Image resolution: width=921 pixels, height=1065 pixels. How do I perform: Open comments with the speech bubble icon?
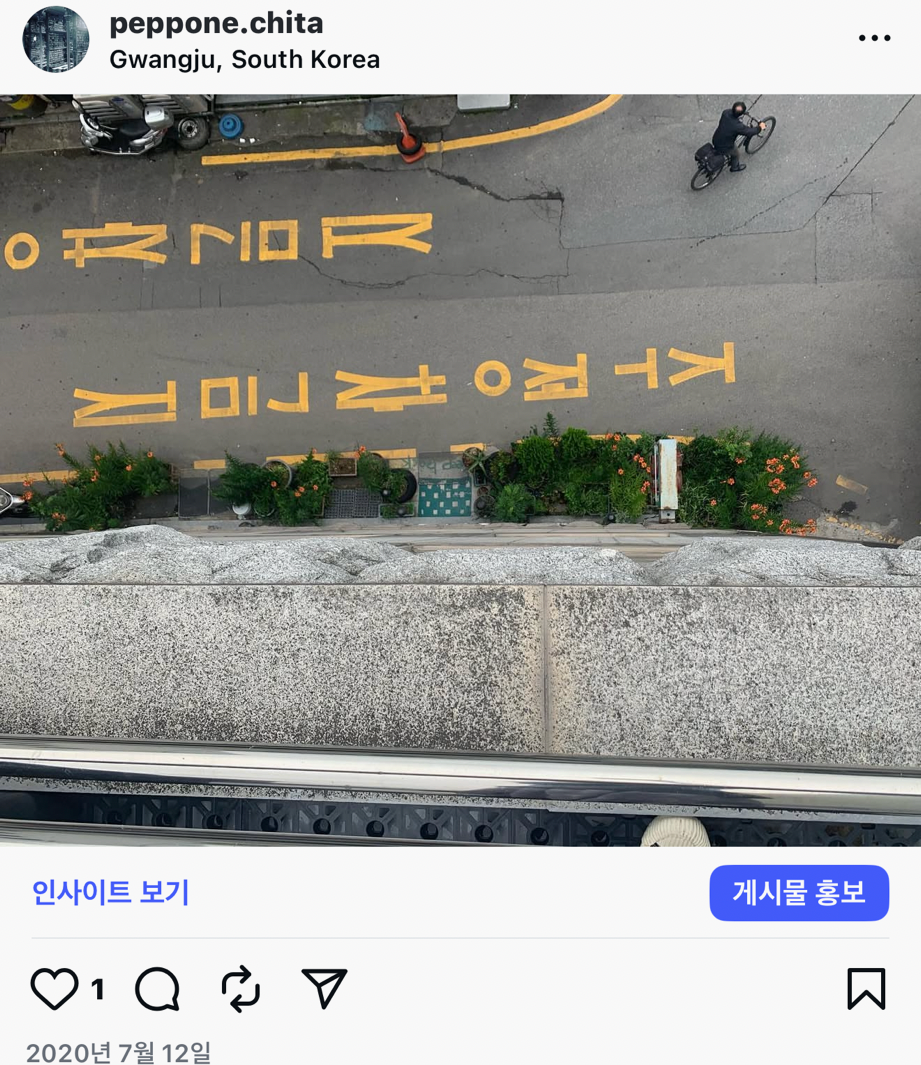(x=158, y=988)
